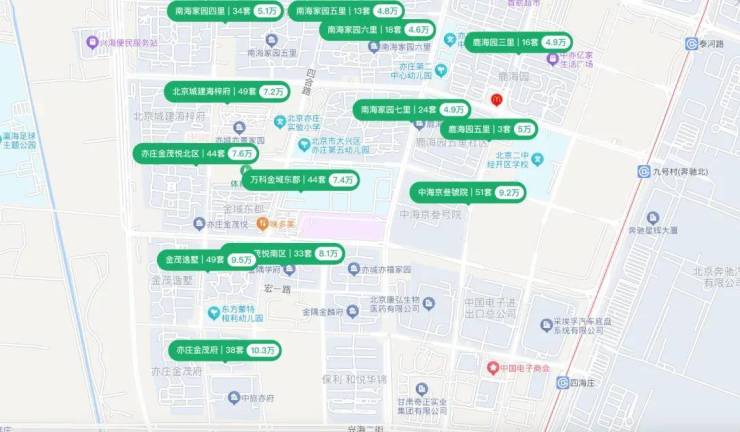
Task: Open the 中海京叁號院 51套 marker
Action: (467, 192)
